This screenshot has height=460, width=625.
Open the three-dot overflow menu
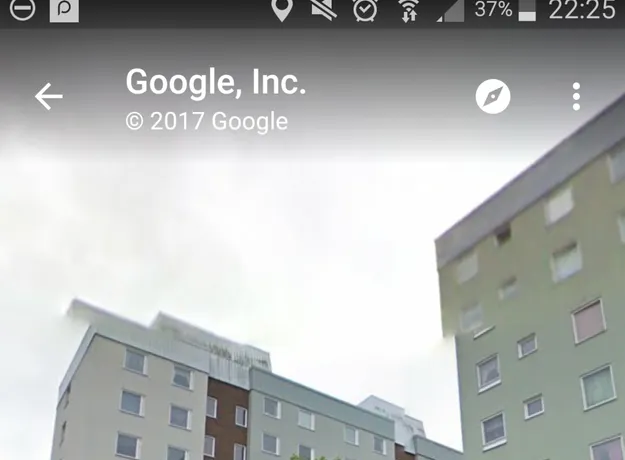pyautogui.click(x=576, y=96)
